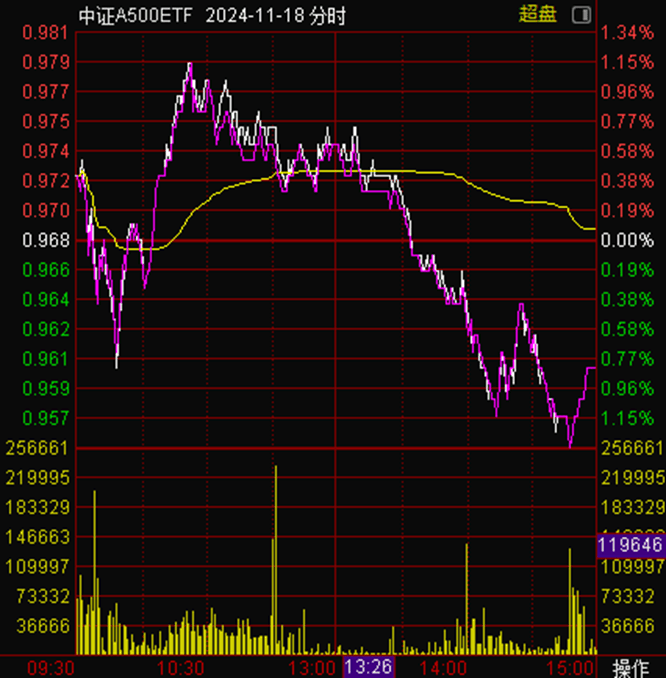Open the 操作 menu
666x678 pixels.
coord(630,667)
